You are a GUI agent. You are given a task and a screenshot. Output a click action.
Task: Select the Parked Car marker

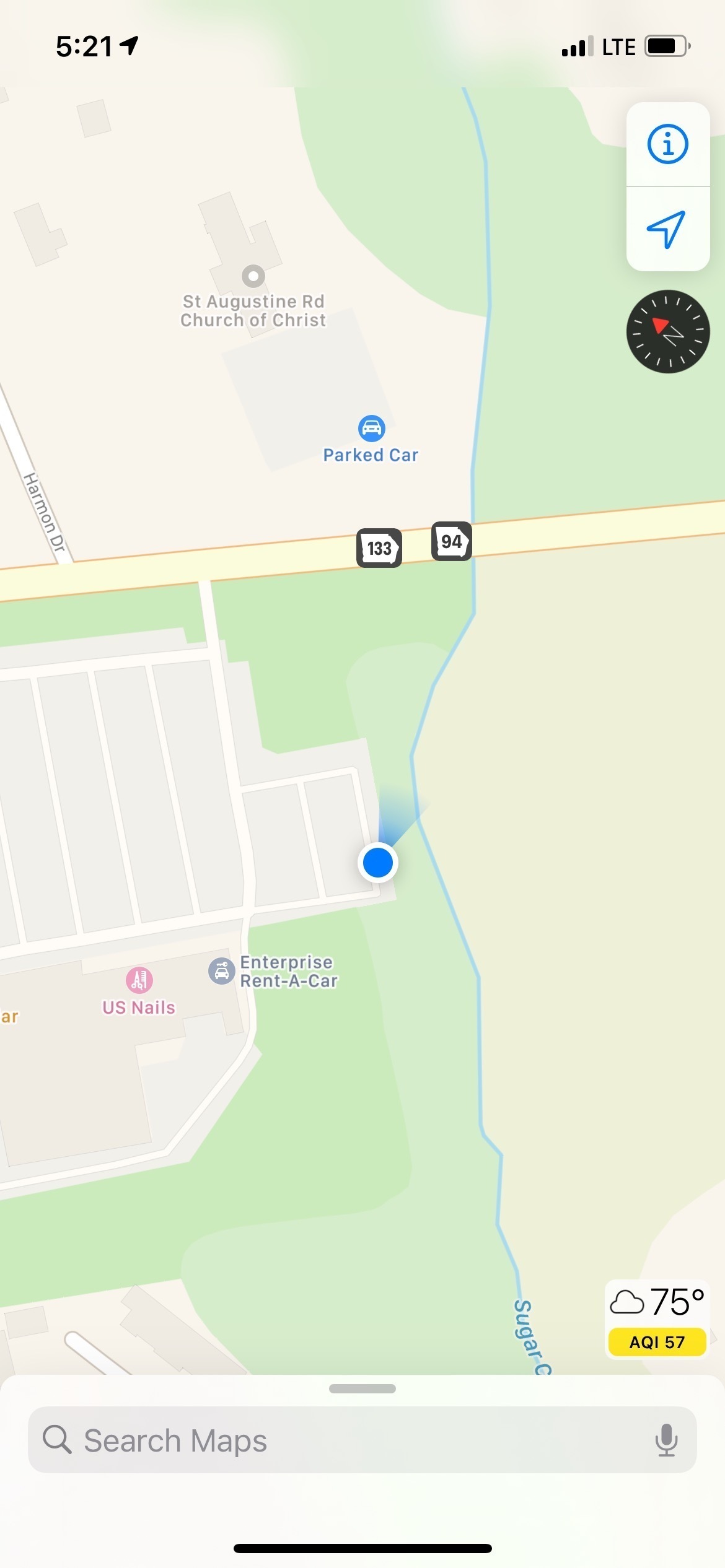(x=371, y=429)
